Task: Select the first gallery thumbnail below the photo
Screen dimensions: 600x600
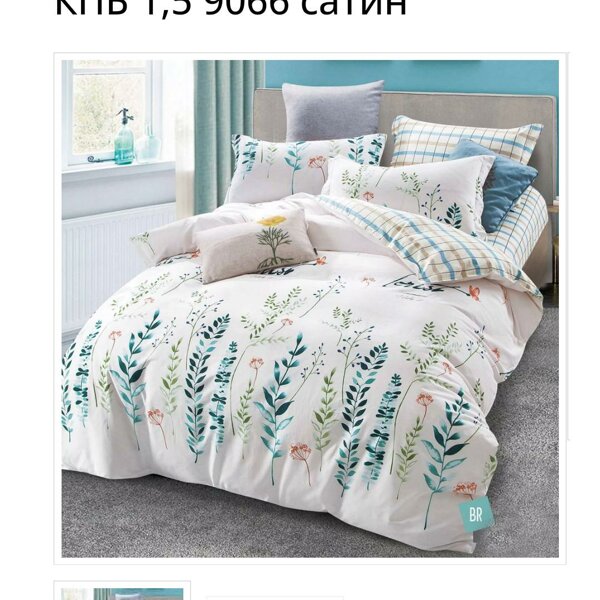Action: (x=122, y=592)
